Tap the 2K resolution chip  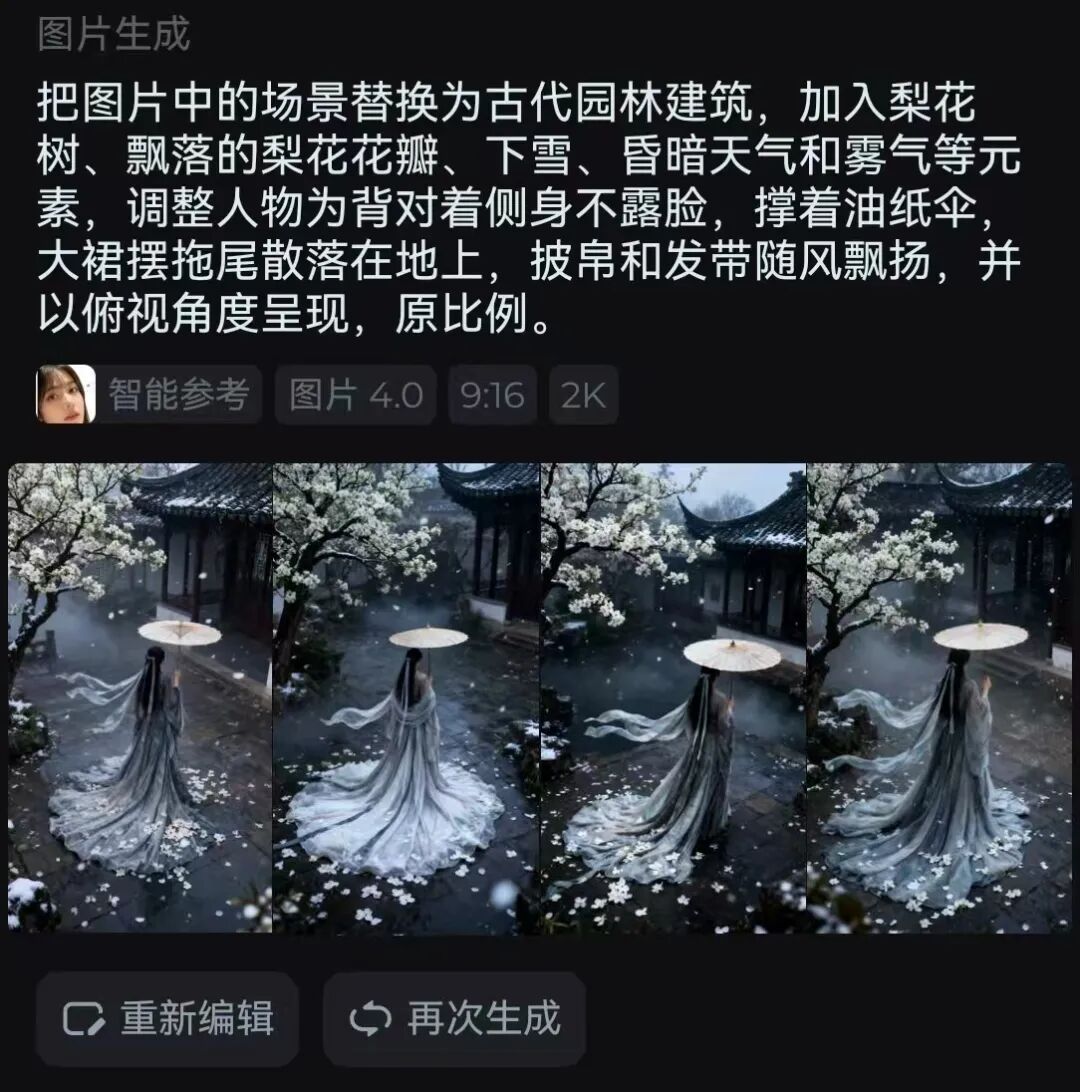pos(582,395)
